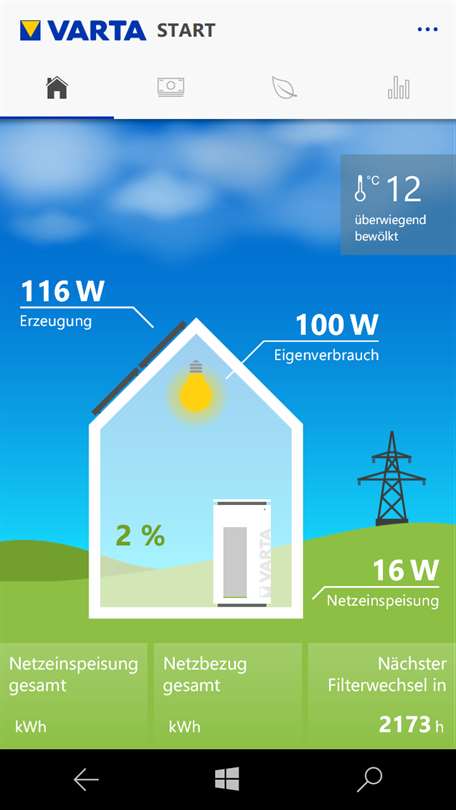Open the three-dot overflow menu
The image size is (456, 810).
coord(427,30)
